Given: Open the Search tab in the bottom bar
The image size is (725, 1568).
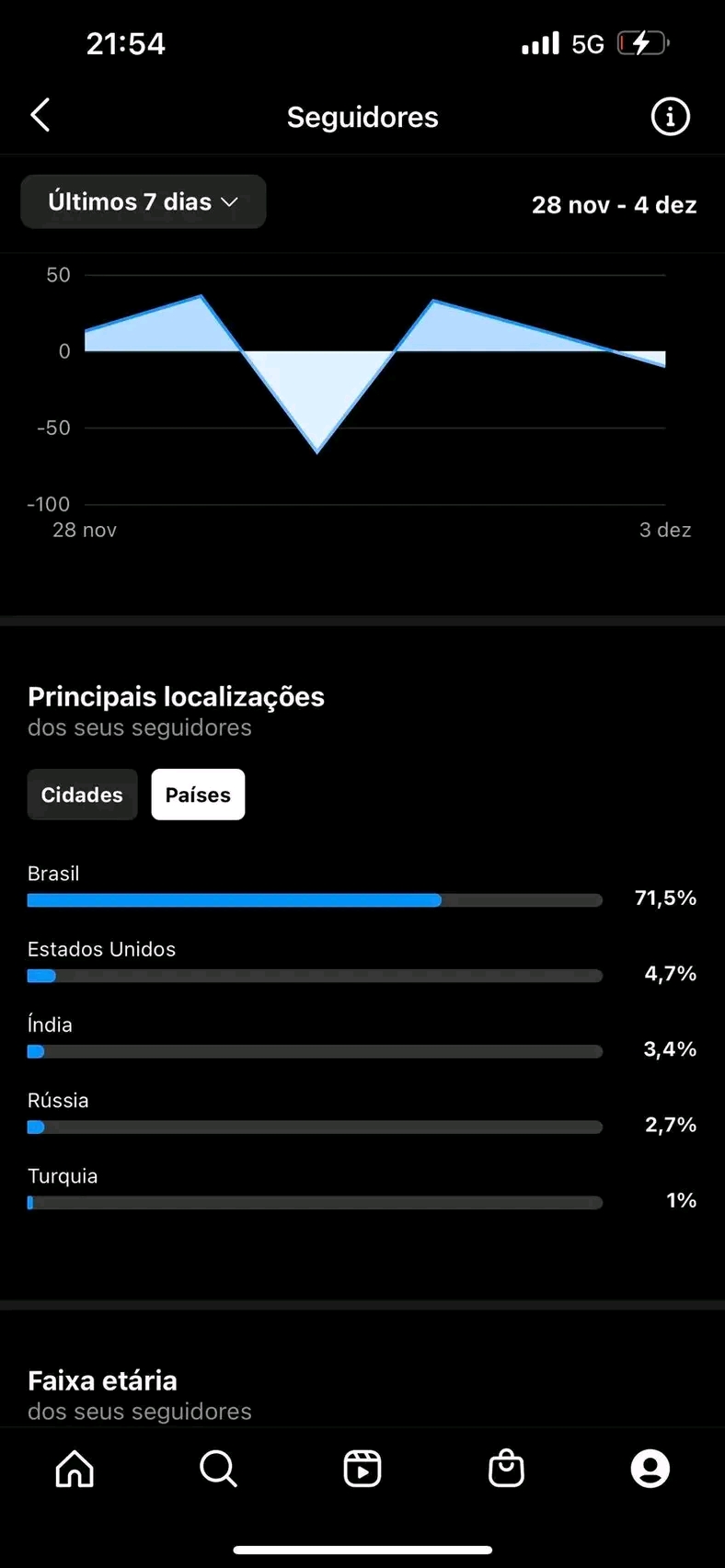Looking at the screenshot, I should point(218,1468).
